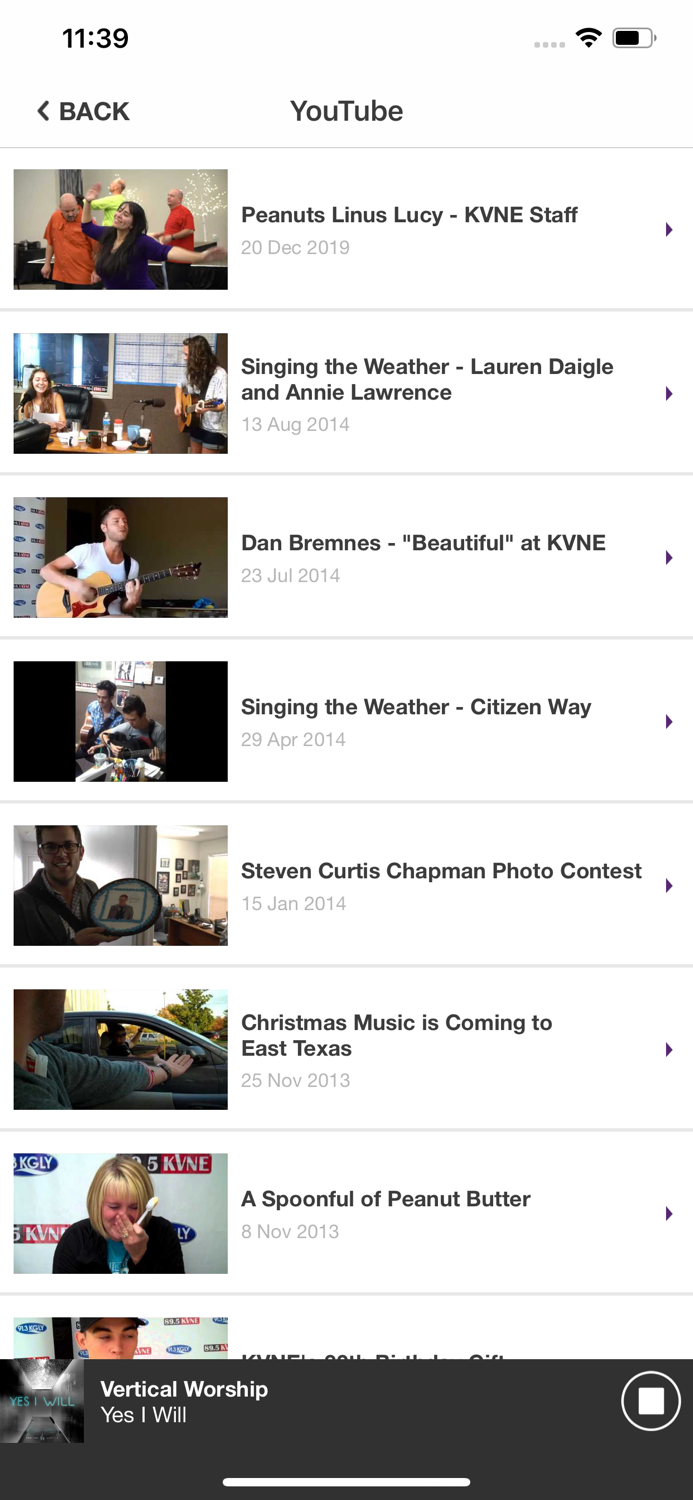Play Singing the Weather - Lauren Daigle video
The height and width of the screenshot is (1500, 693).
click(x=346, y=393)
